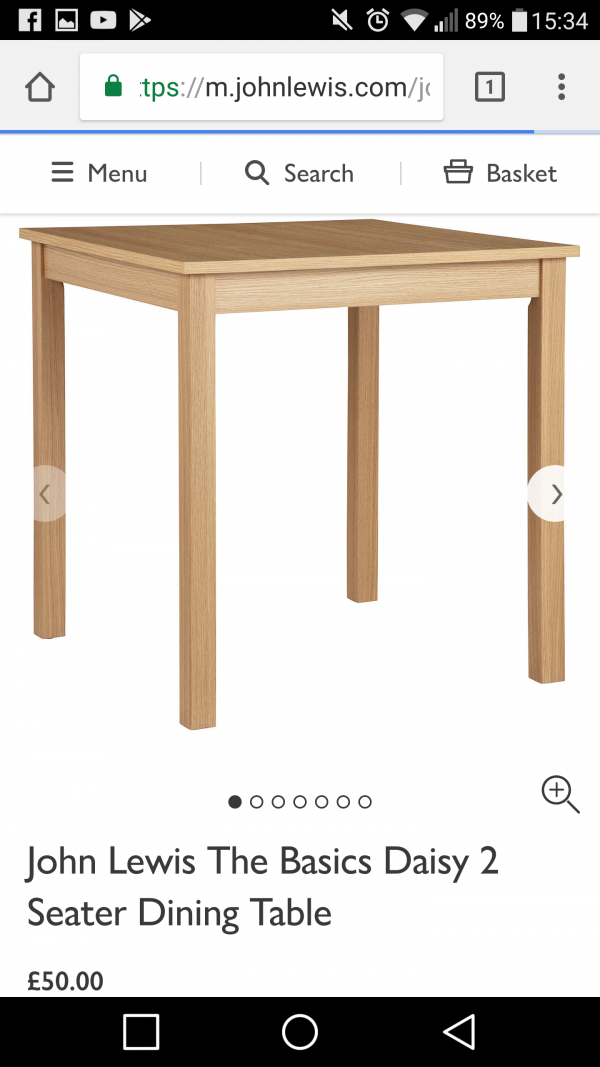Screen dimensions: 600x1067
Task: View the shopping Basket
Action: coord(500,173)
